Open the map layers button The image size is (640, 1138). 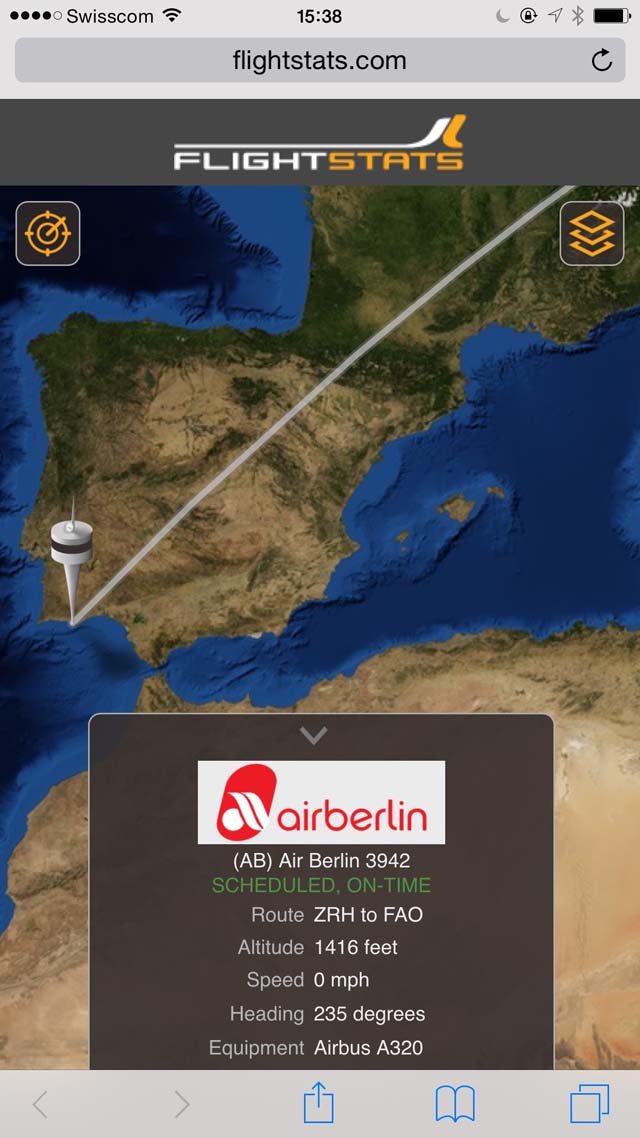click(592, 233)
